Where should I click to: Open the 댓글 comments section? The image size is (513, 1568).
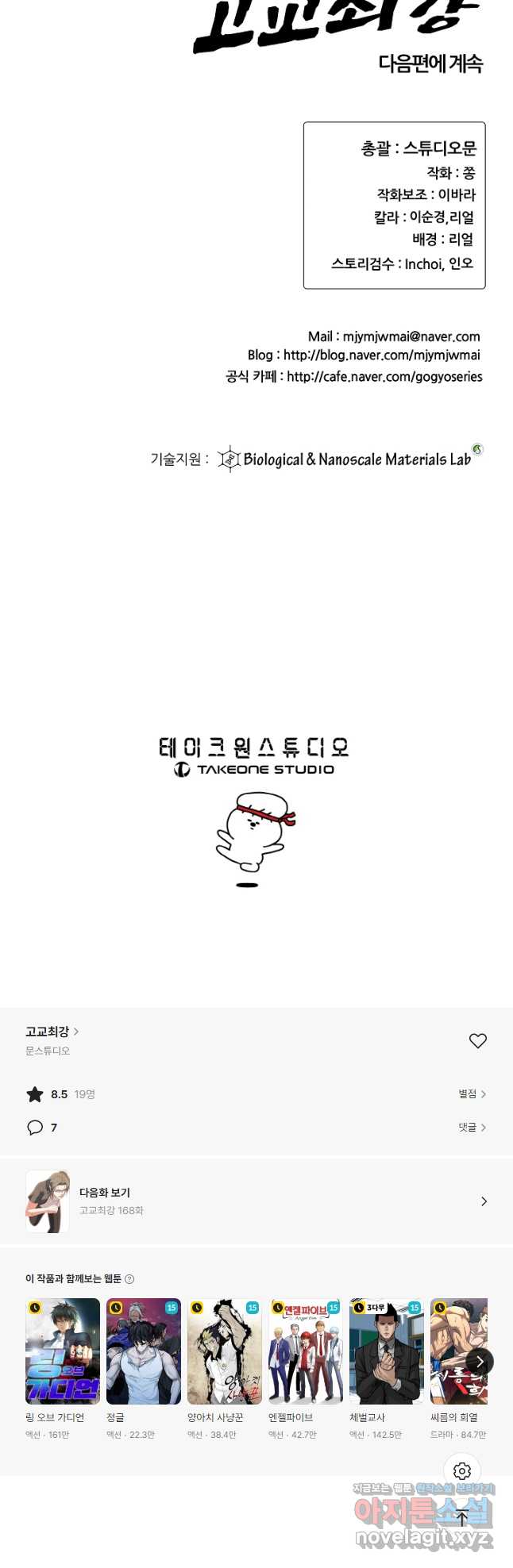(x=472, y=1127)
